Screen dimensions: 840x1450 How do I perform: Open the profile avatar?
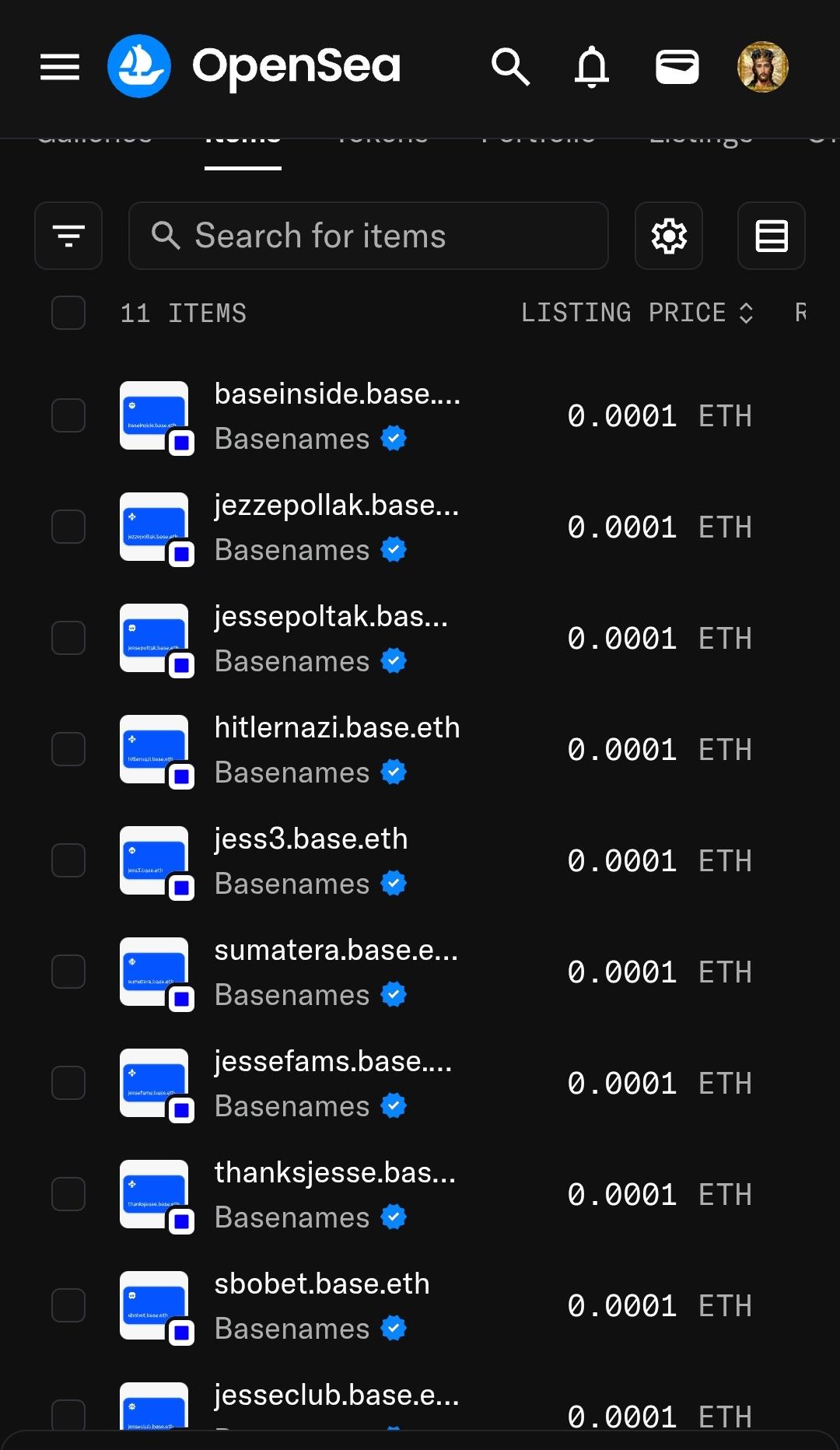click(762, 67)
